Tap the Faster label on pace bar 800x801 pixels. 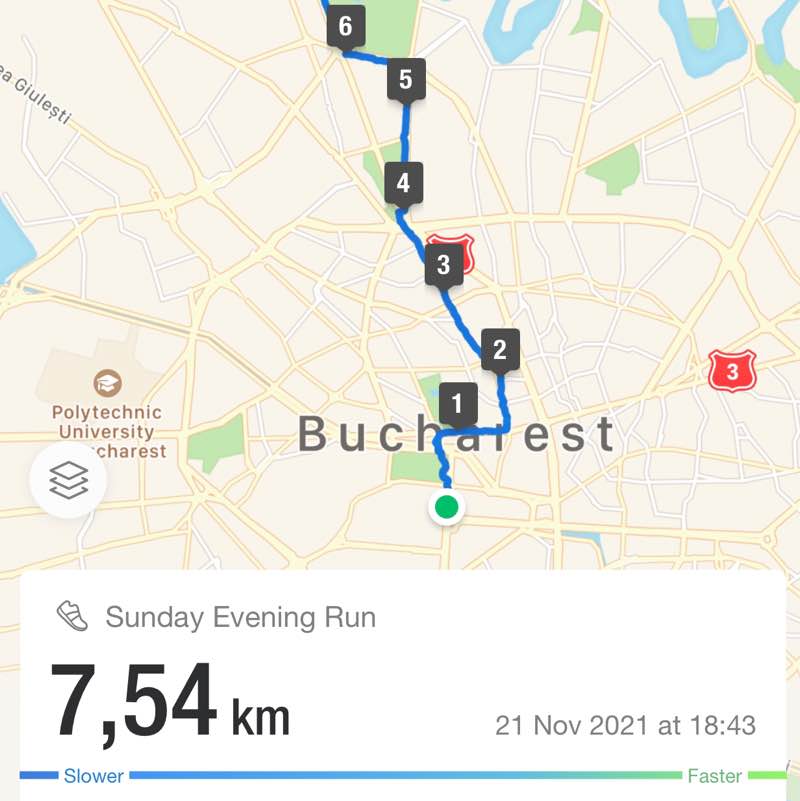712,775
